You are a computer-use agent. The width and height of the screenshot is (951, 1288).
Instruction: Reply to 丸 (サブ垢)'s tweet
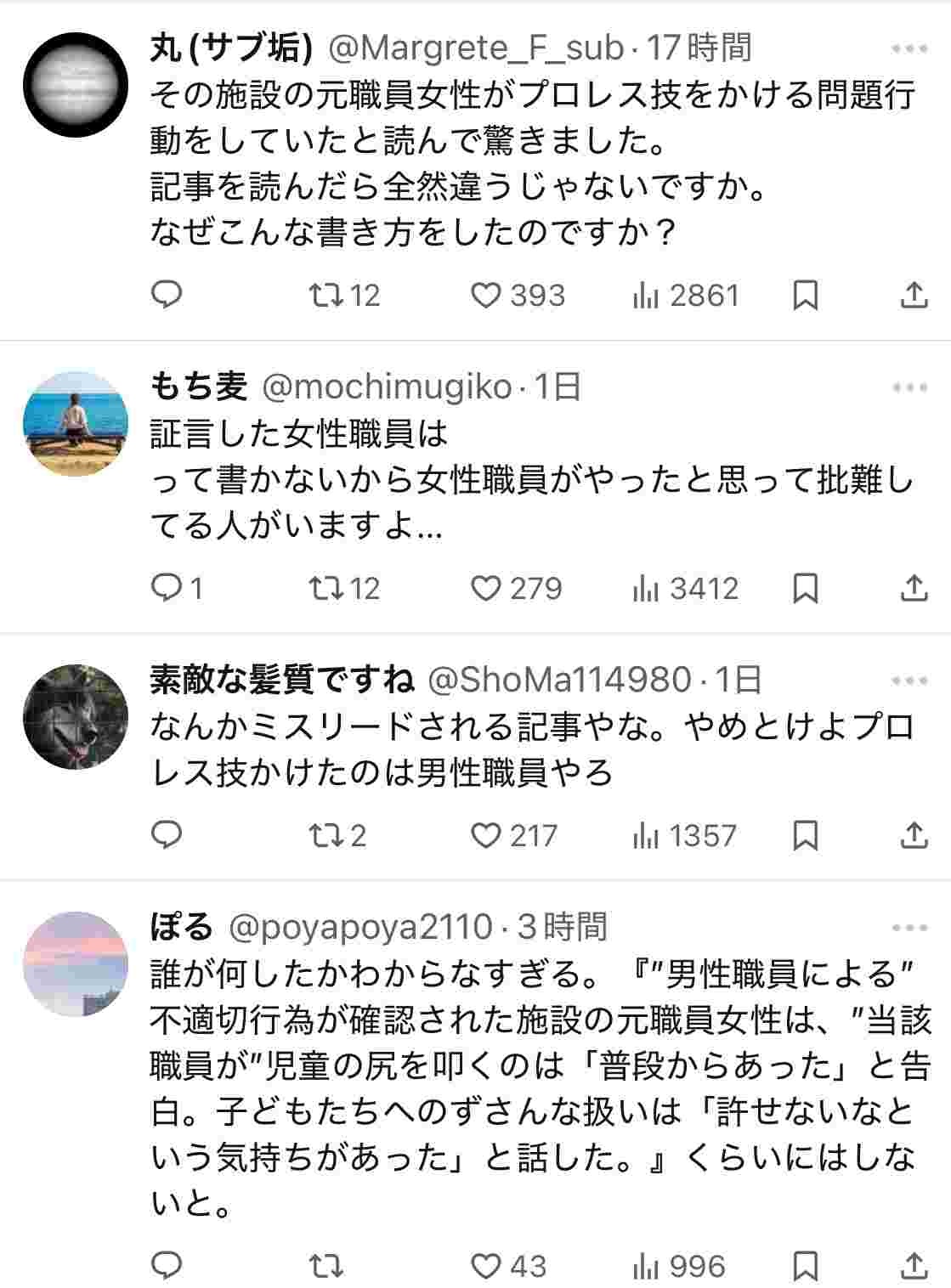pyautogui.click(x=167, y=295)
